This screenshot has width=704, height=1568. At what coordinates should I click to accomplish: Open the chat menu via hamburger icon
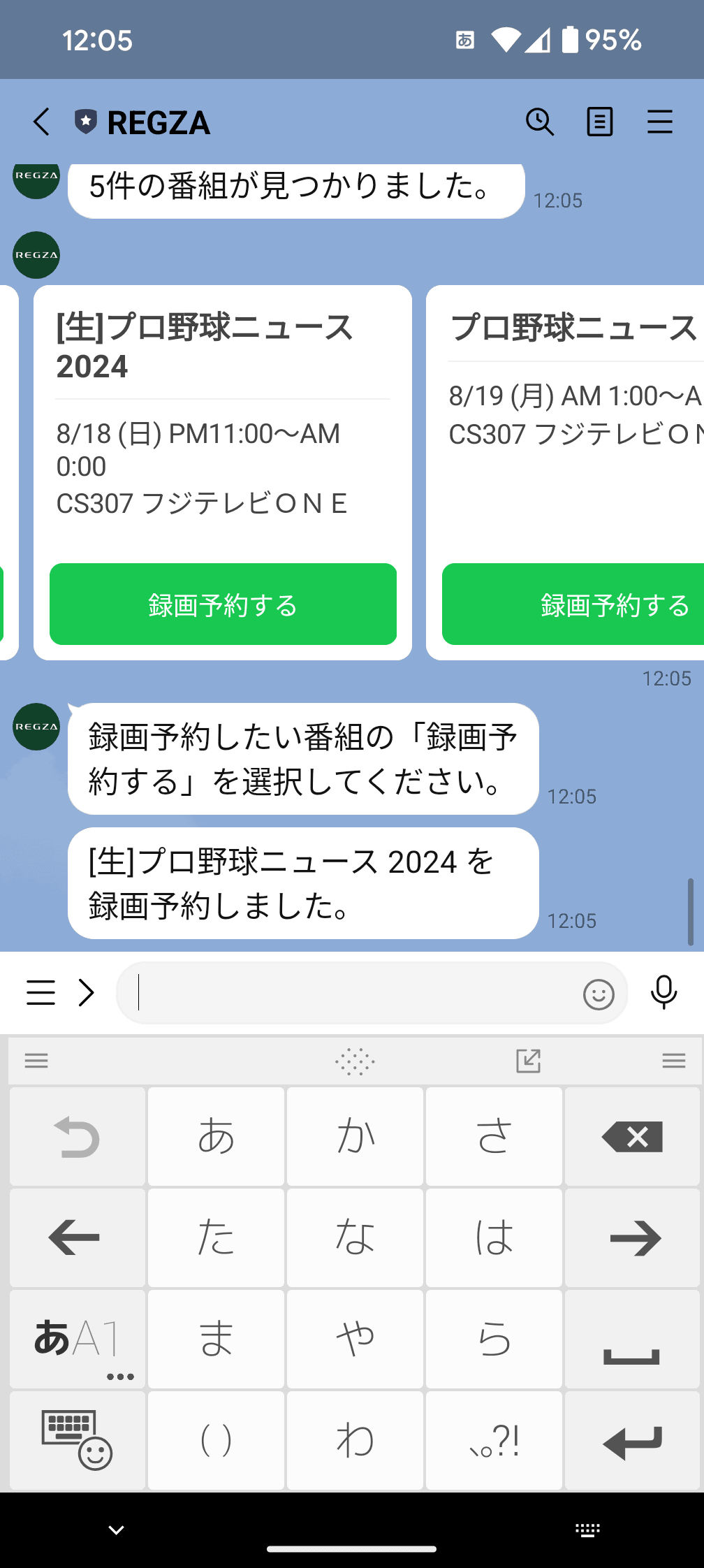(659, 122)
